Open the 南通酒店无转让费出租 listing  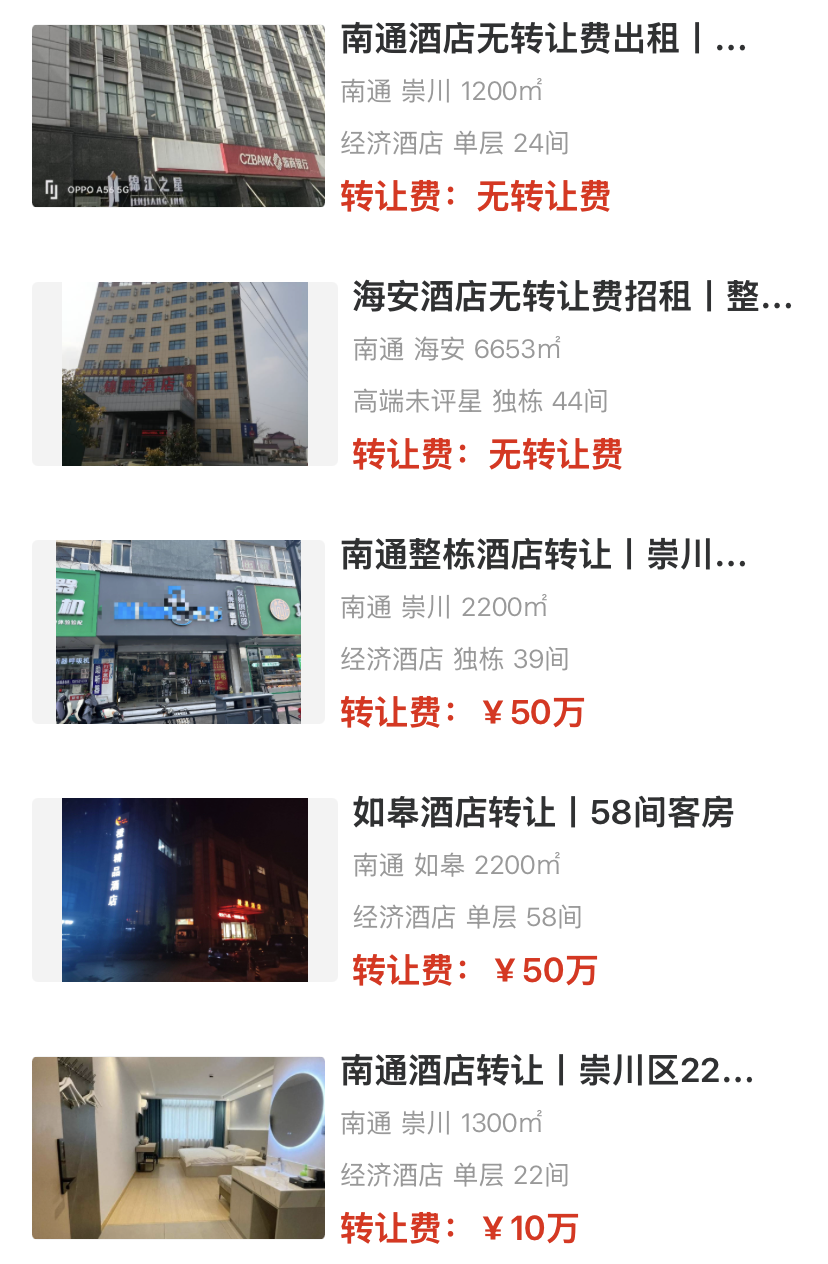click(543, 40)
